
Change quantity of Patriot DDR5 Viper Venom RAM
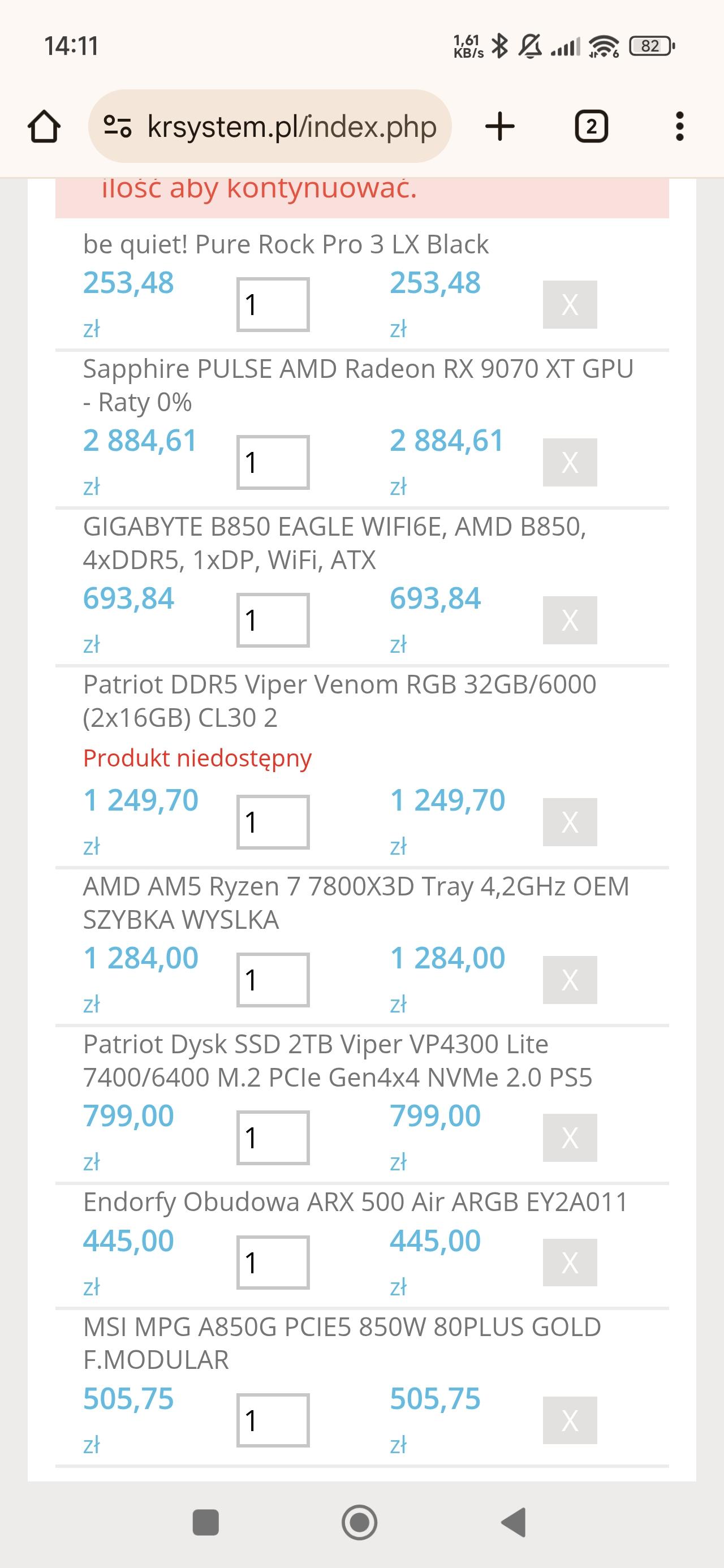(273, 822)
